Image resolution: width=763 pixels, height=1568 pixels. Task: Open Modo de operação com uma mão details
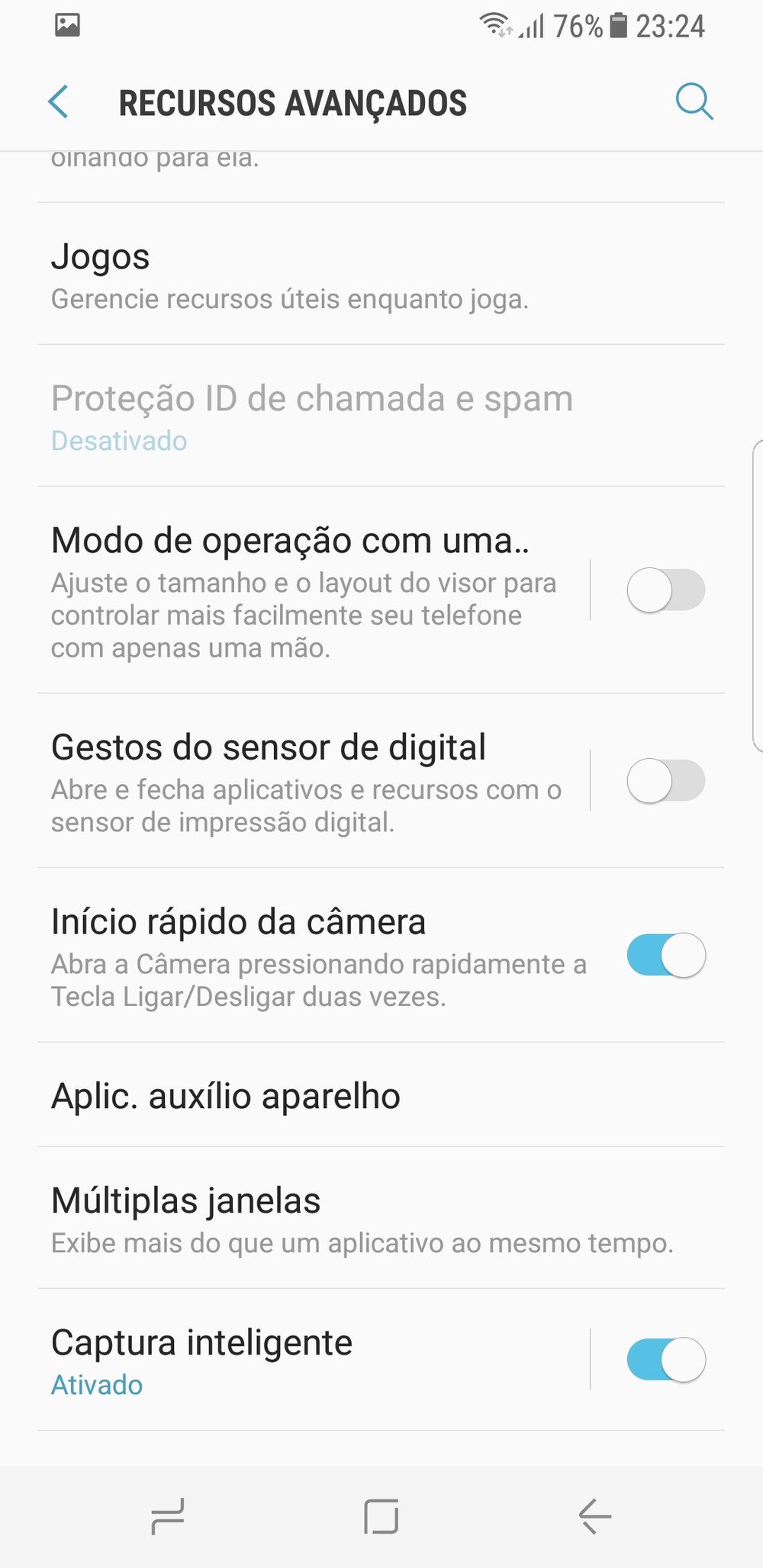coord(305,591)
